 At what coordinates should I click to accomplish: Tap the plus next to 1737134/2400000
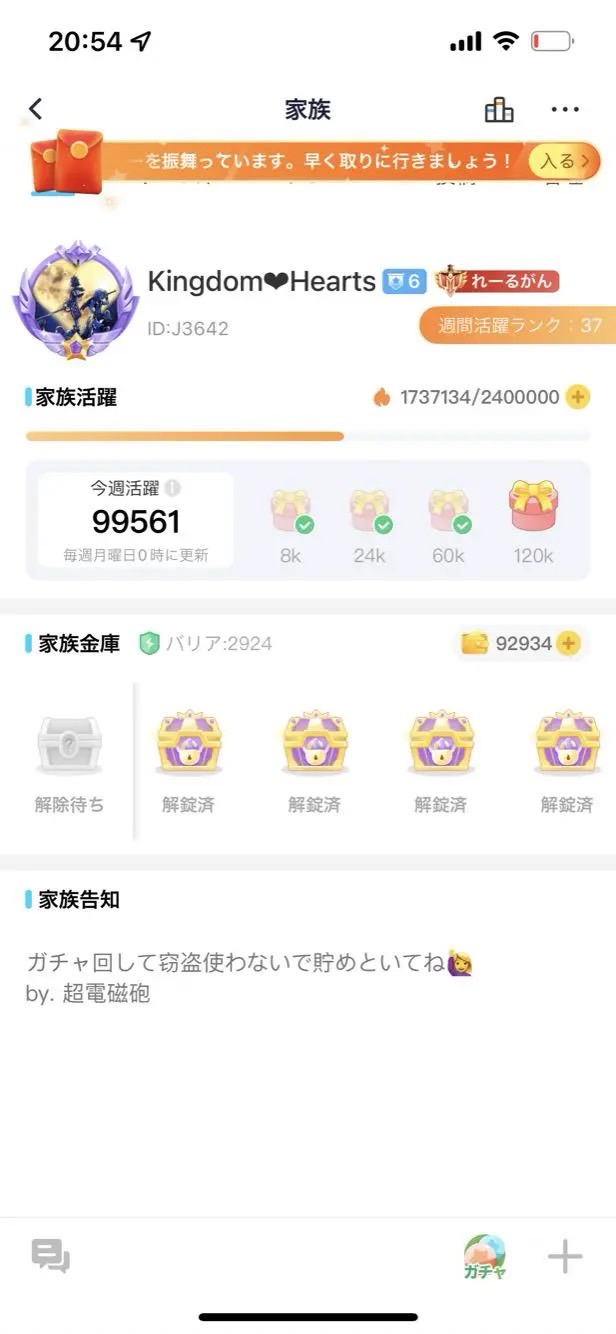pos(578,397)
